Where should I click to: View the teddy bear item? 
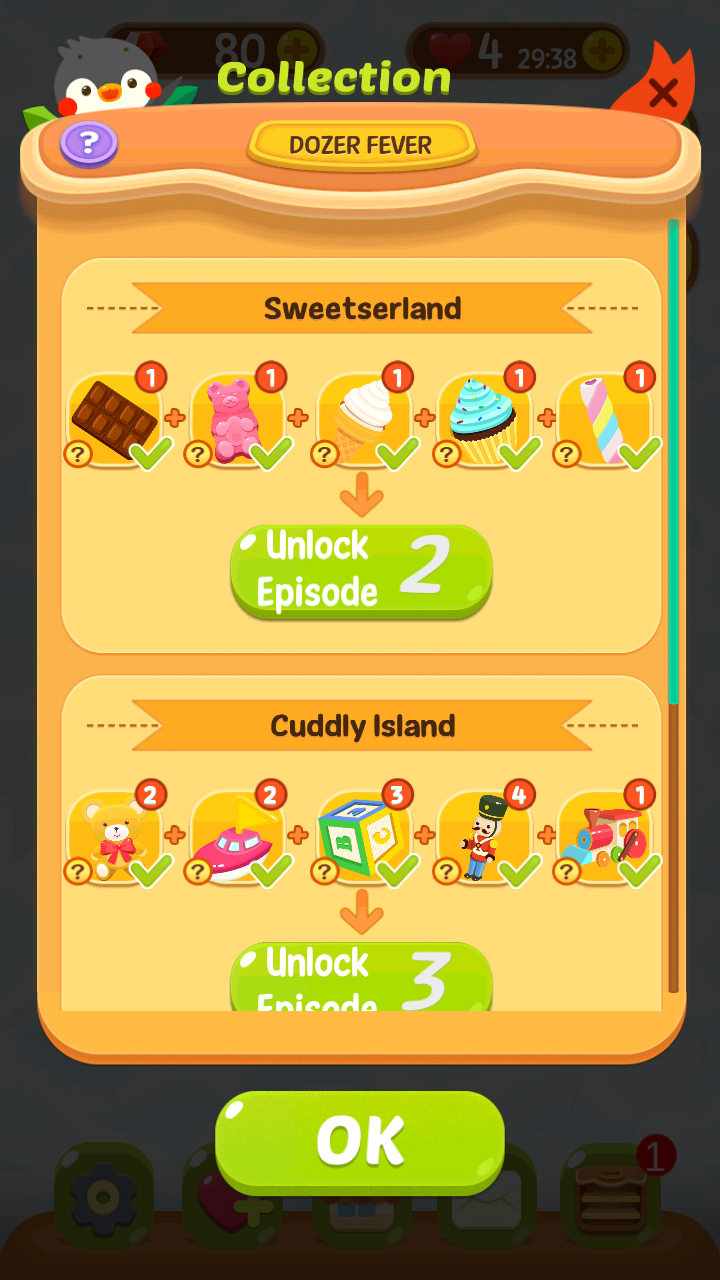[x=115, y=838]
